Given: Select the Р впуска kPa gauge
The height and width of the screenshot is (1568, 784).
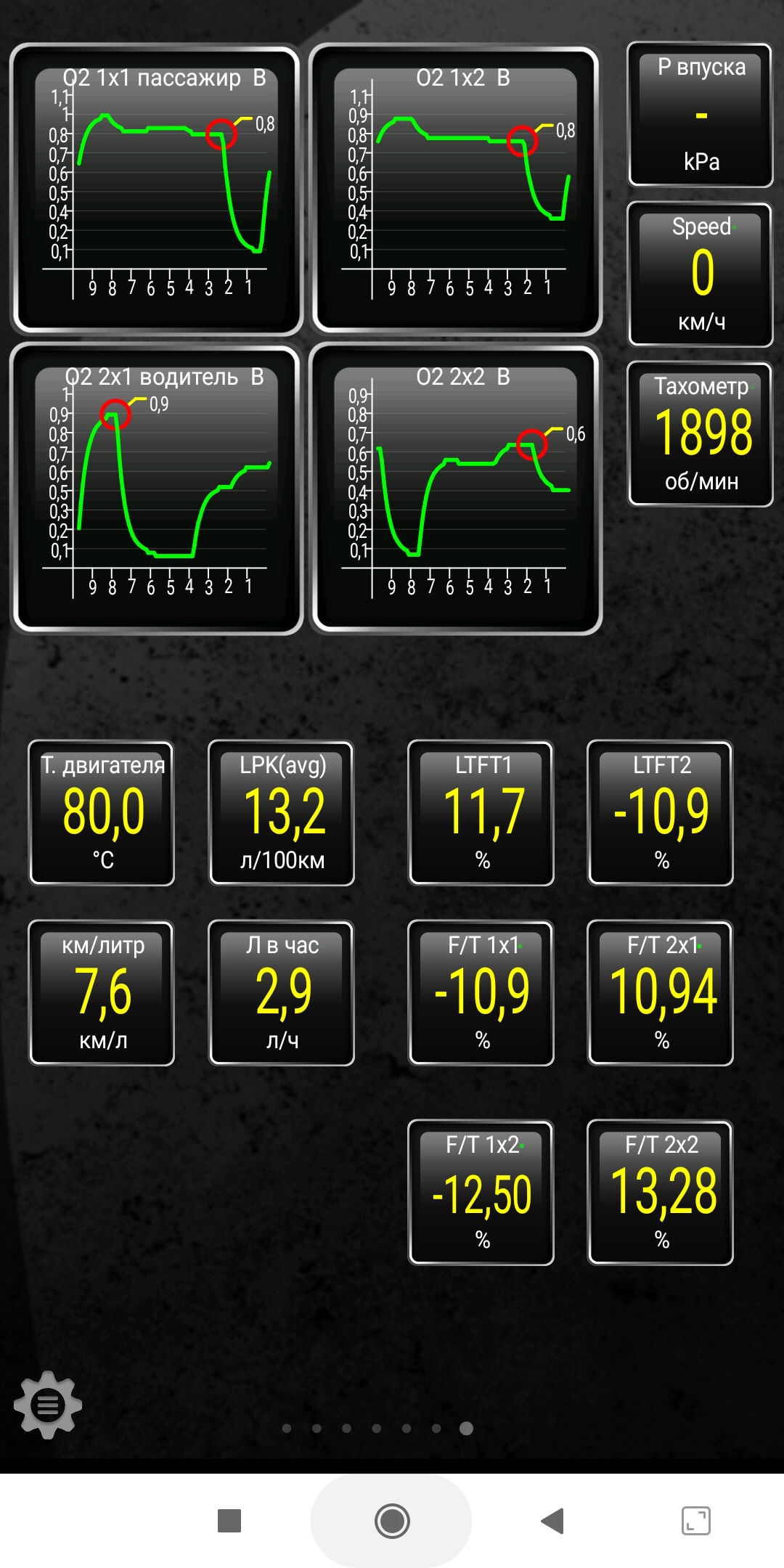Looking at the screenshot, I should pyautogui.click(x=701, y=115).
